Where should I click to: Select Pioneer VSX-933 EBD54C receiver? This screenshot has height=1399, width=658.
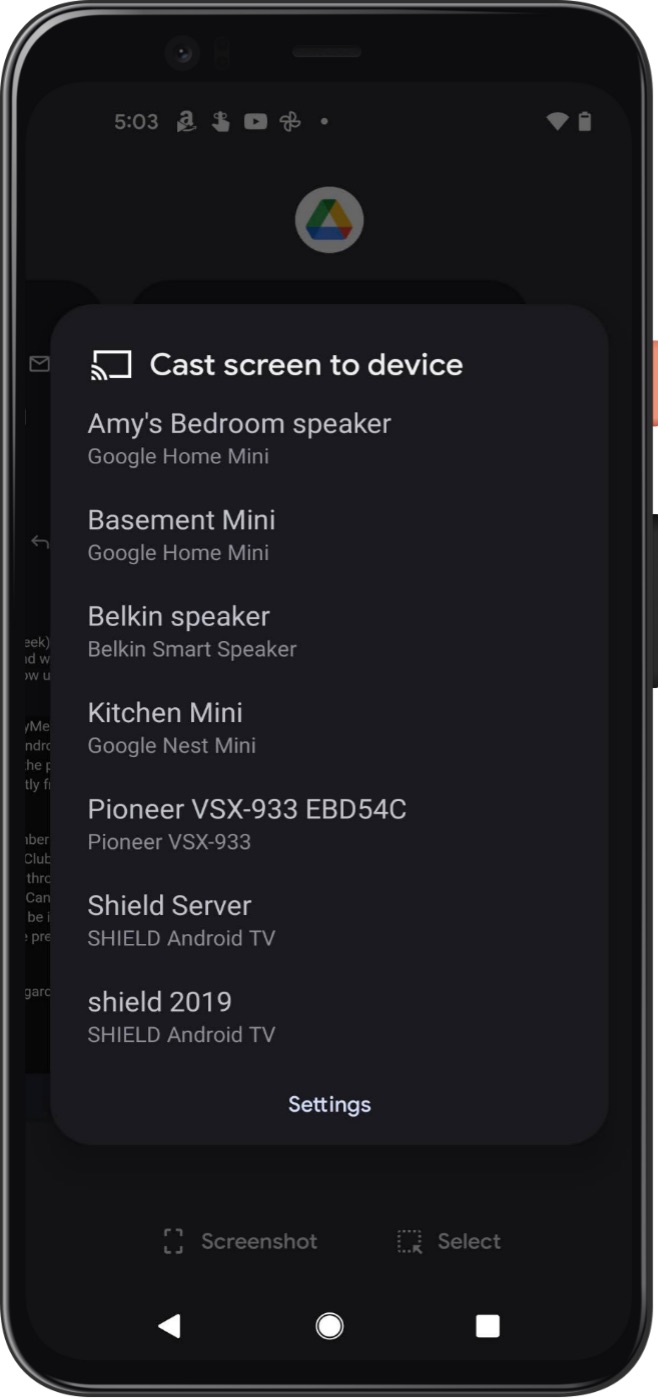coord(247,824)
